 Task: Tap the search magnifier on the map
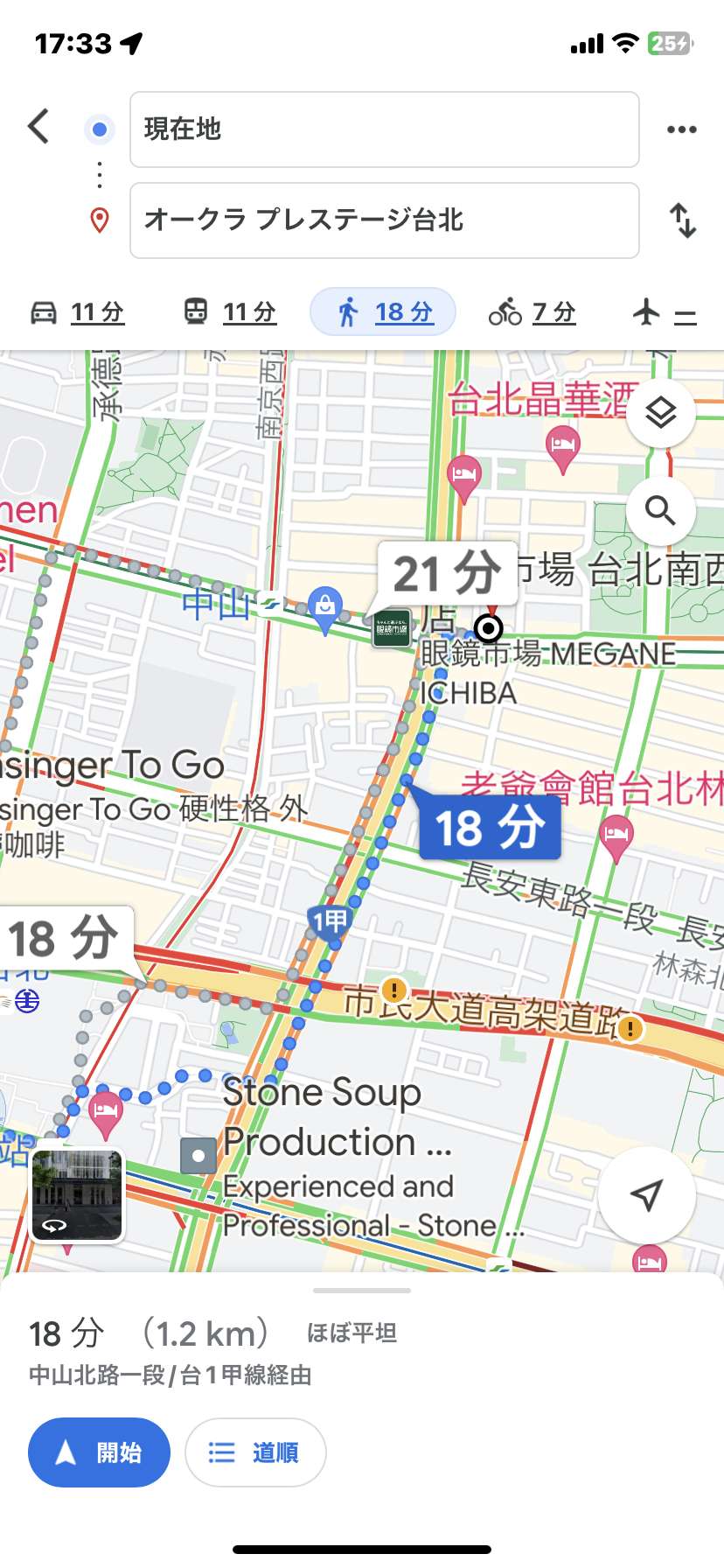[x=661, y=510]
